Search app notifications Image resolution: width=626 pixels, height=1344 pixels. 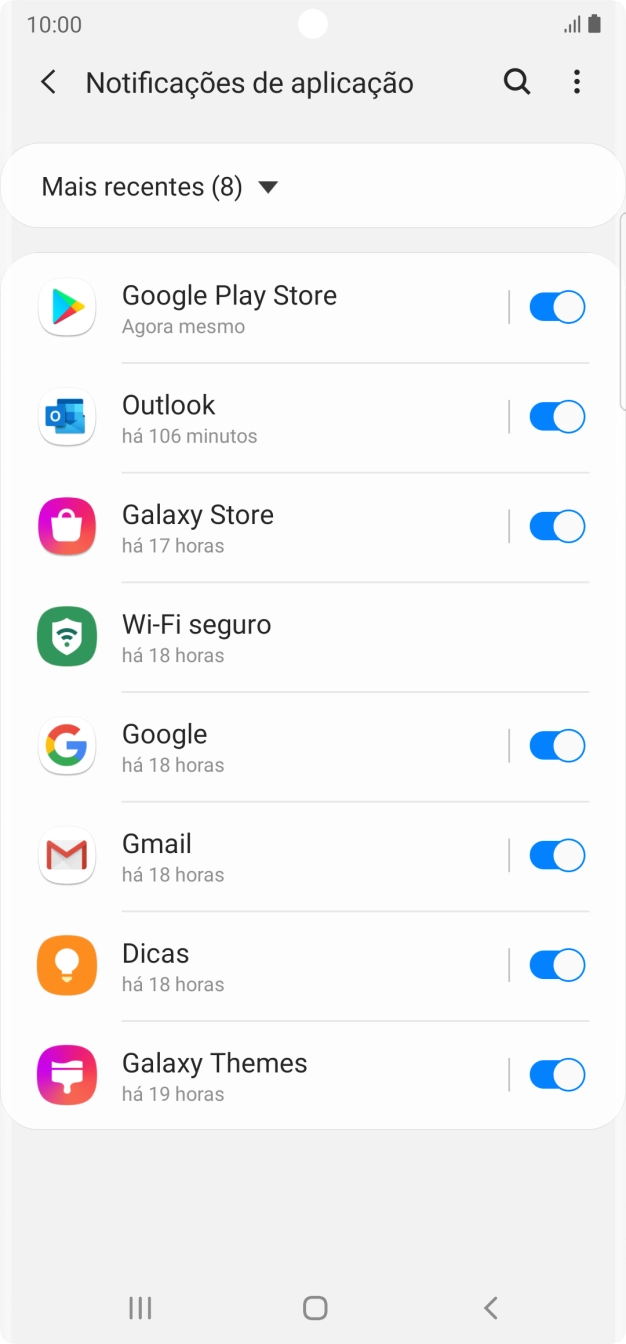point(516,82)
